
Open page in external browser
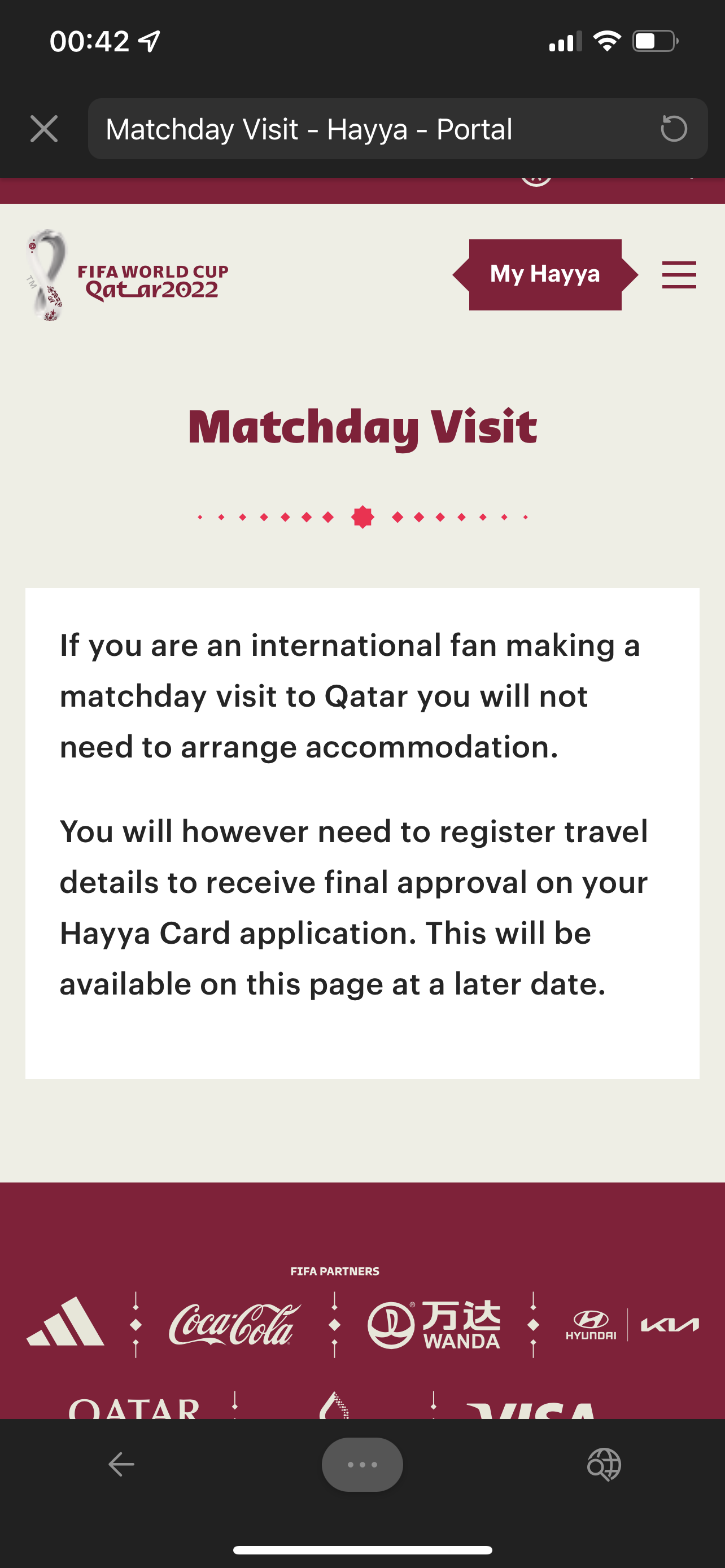603,1464
